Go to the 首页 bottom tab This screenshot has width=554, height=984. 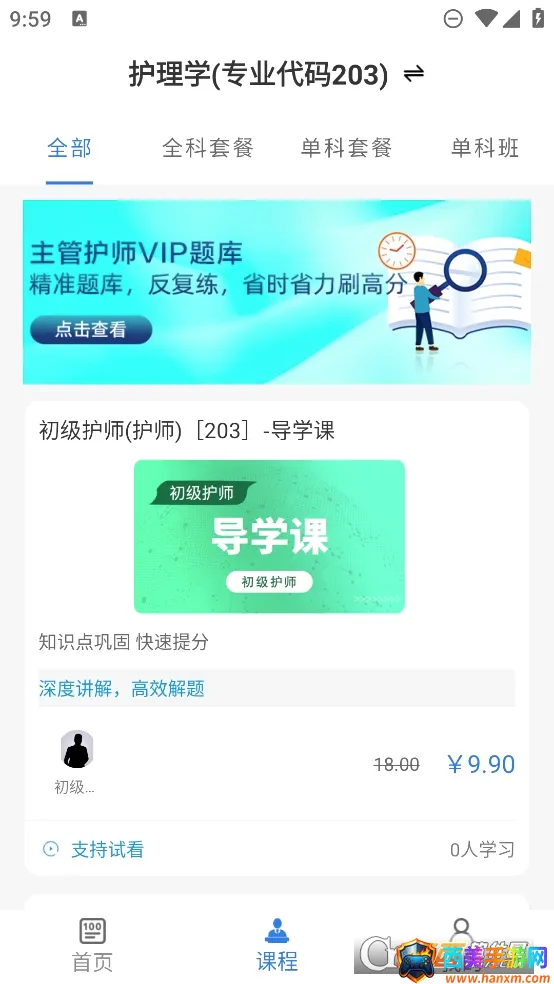click(x=92, y=944)
